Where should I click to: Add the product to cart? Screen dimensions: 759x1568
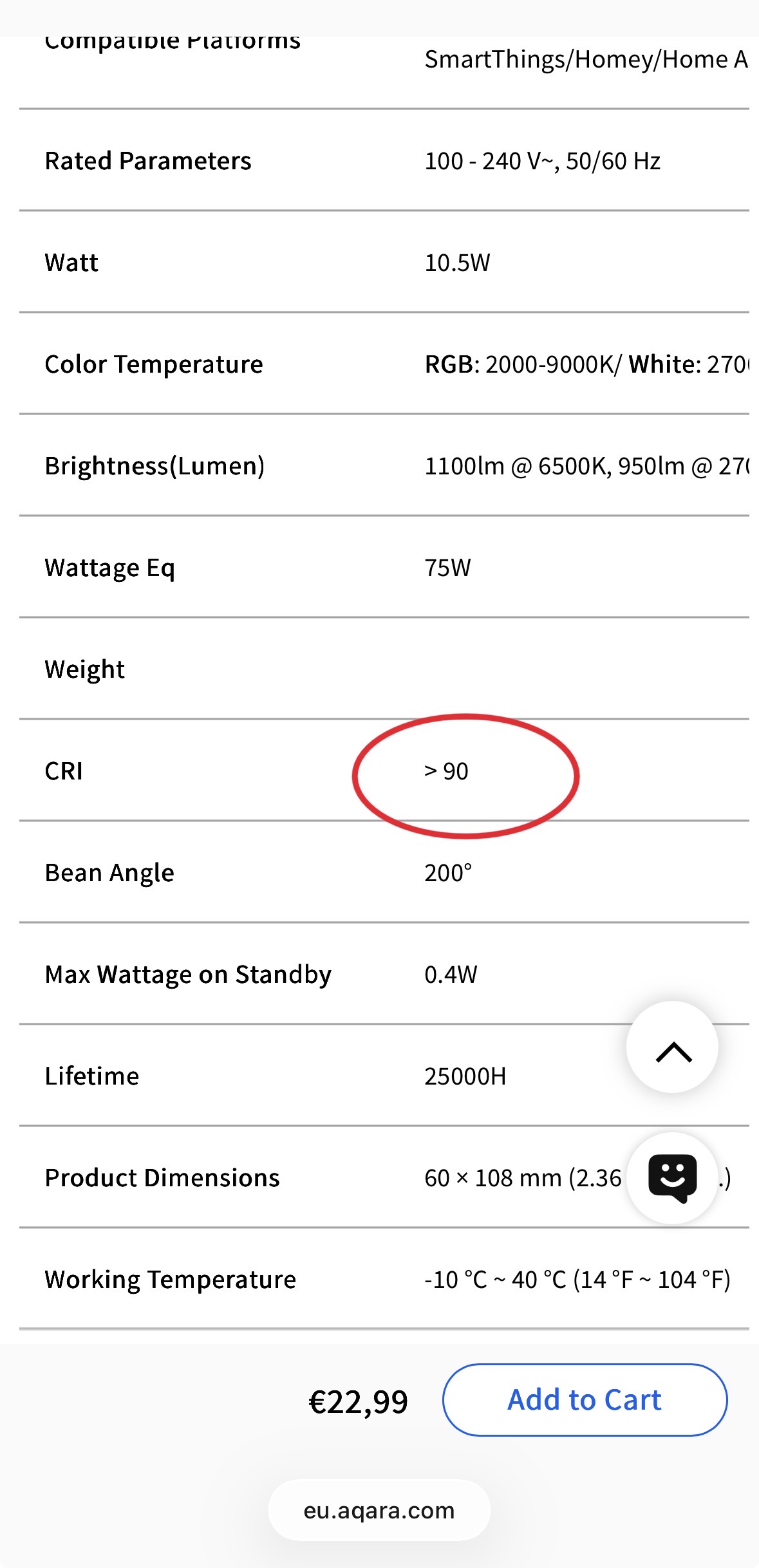[x=585, y=1400]
